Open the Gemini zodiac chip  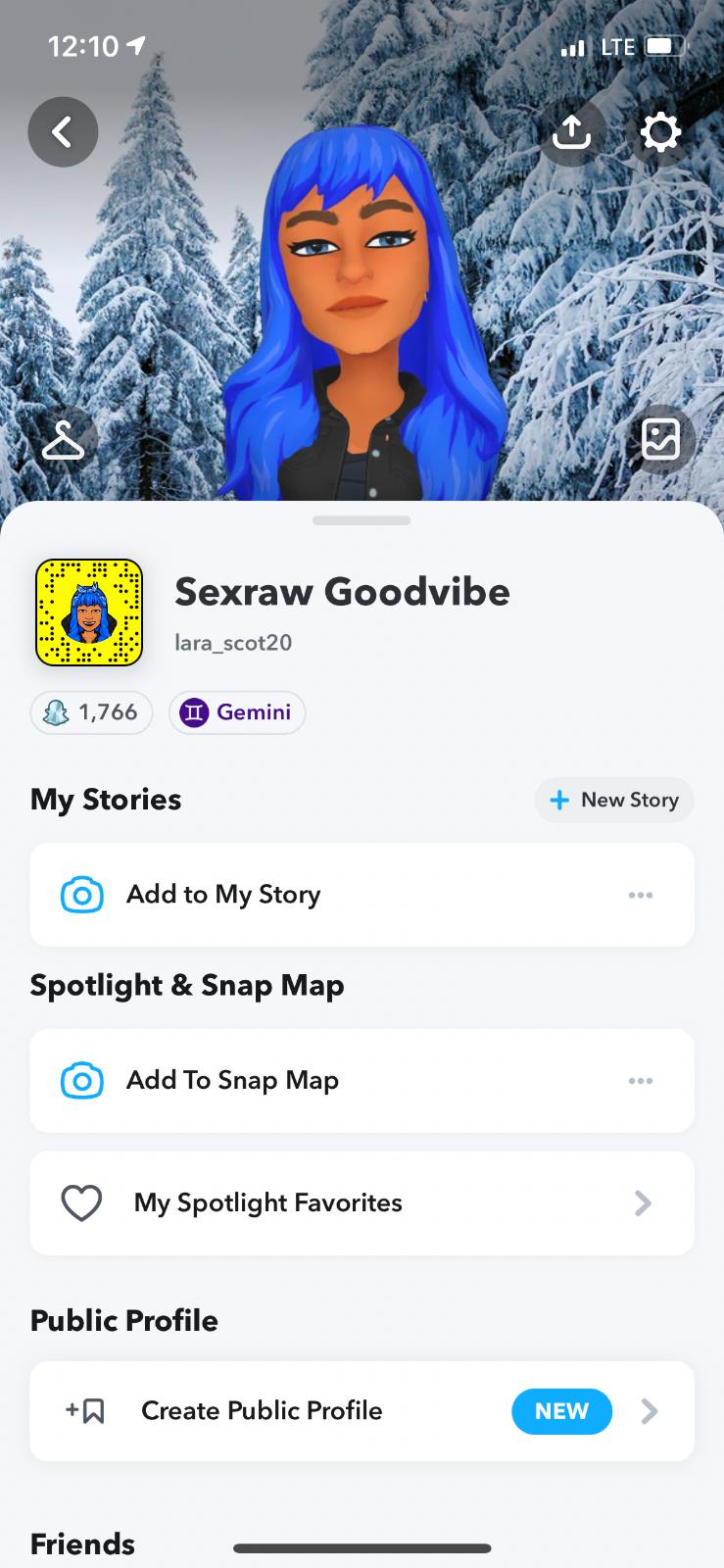(237, 712)
